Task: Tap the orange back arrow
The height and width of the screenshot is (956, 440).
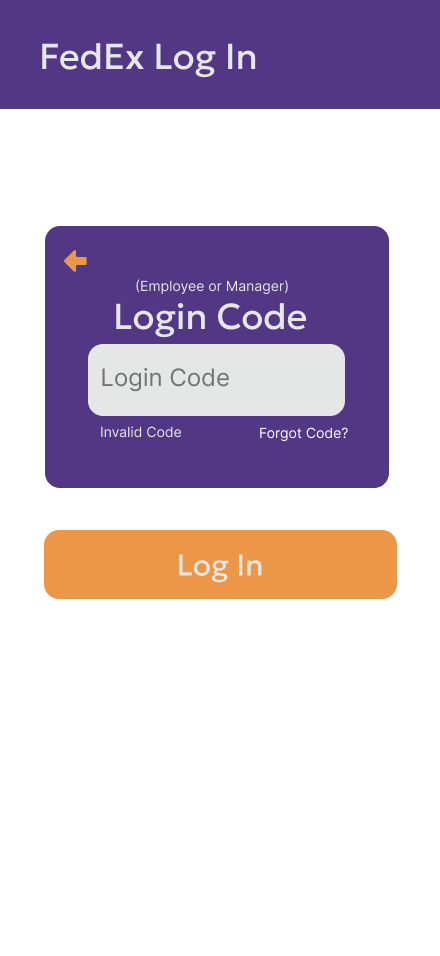Action: click(x=76, y=261)
